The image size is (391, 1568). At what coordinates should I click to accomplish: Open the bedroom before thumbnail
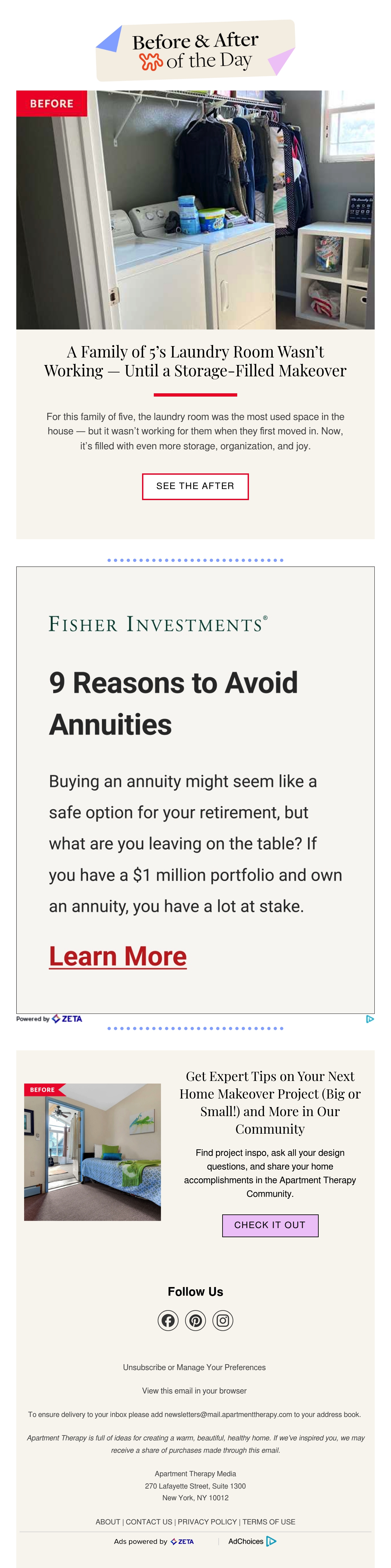pos(93,1152)
